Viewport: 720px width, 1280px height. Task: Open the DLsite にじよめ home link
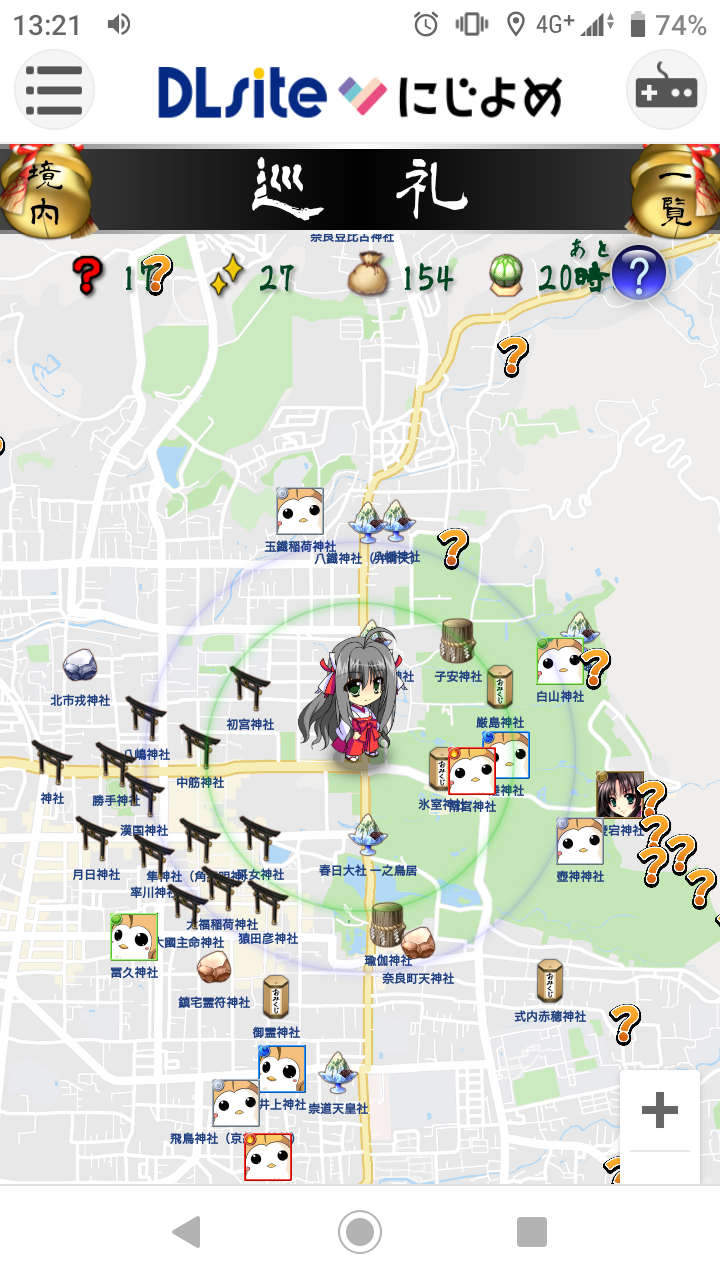[360, 94]
